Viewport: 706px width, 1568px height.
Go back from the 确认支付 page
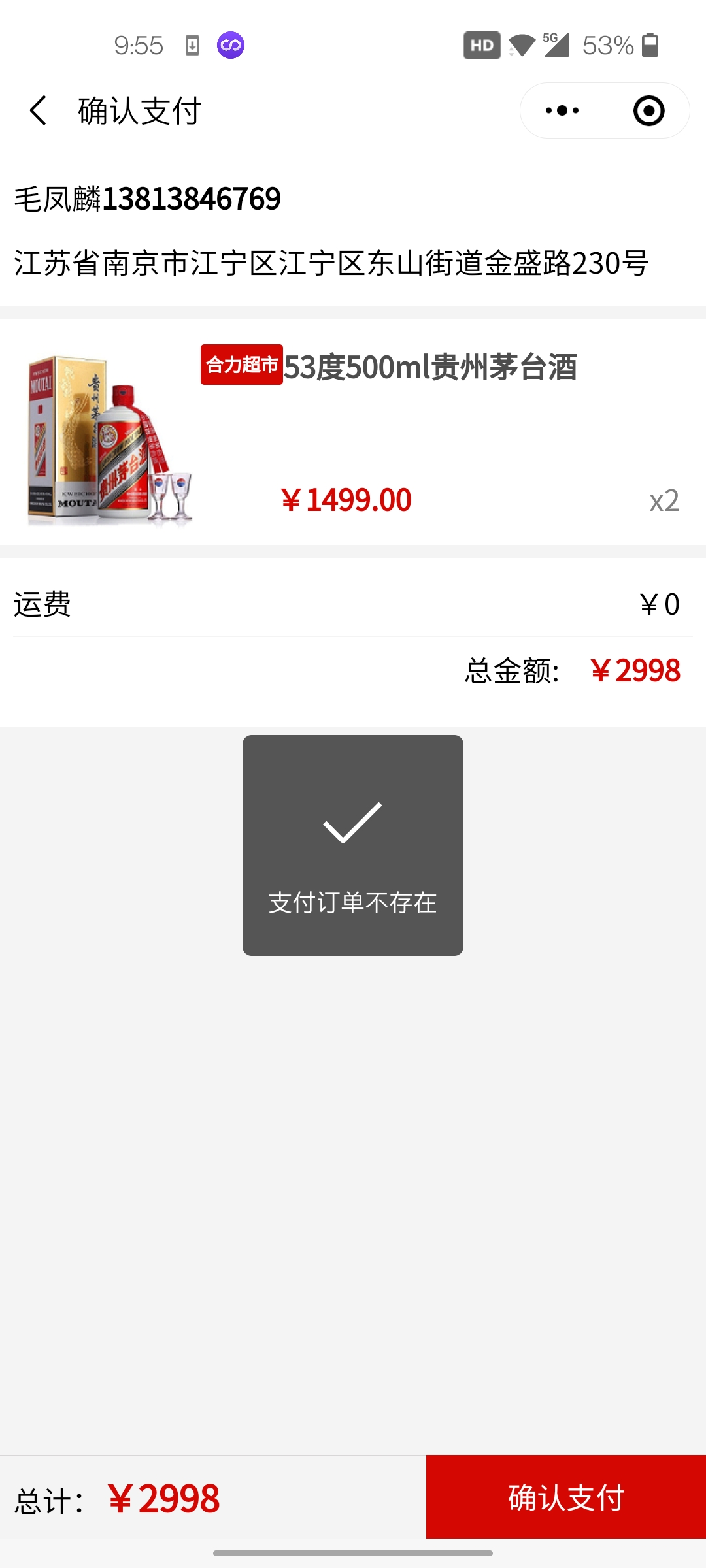(38, 110)
